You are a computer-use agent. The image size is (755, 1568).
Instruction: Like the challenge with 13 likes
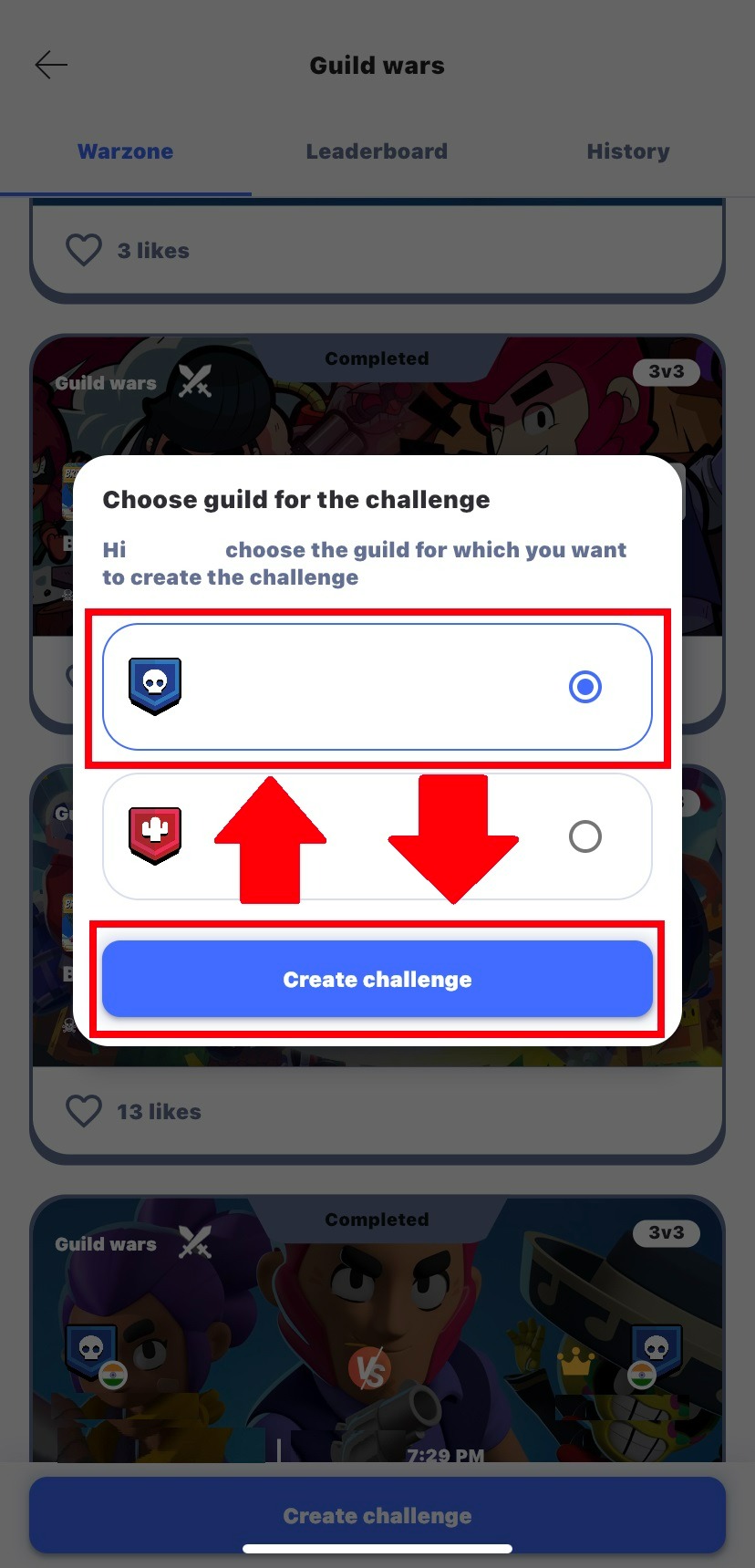(x=84, y=1111)
